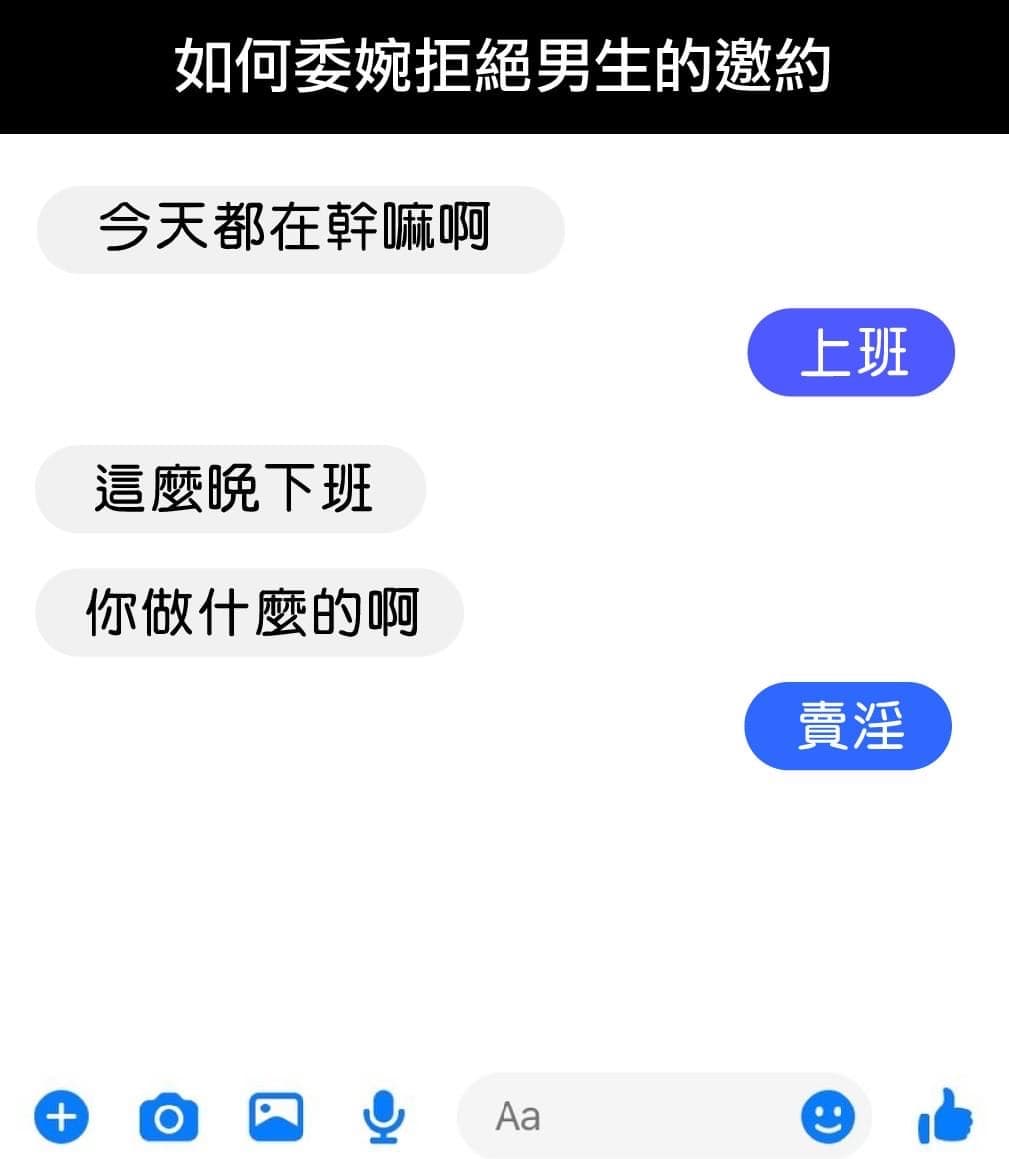Select the microphone to record voice message
This screenshot has height=1159, width=1009.
tap(381, 1116)
